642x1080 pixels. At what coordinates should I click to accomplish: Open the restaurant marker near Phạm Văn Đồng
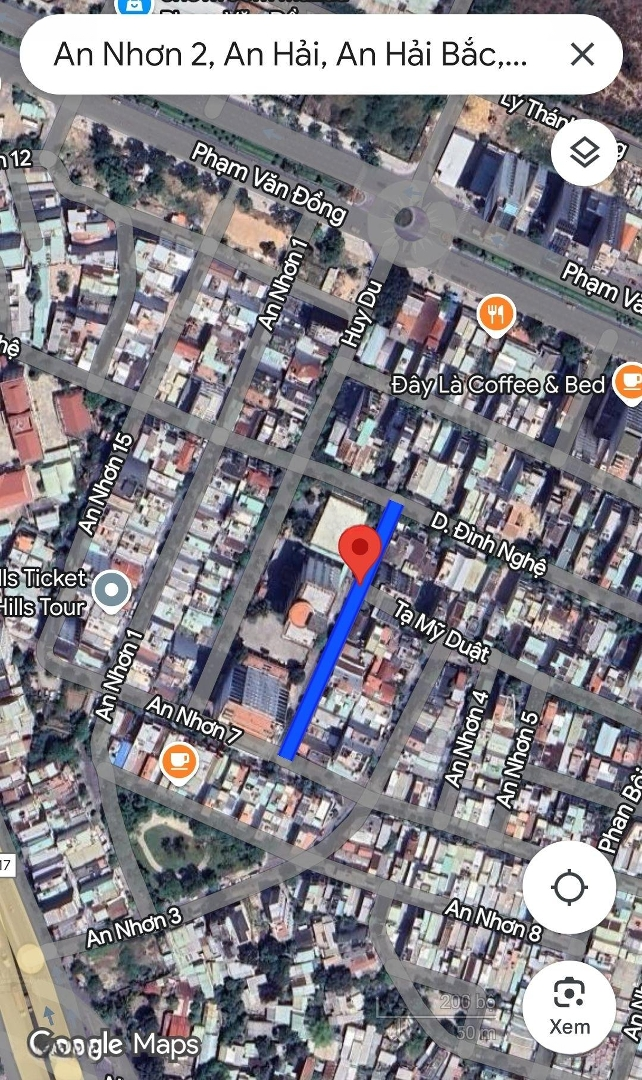click(496, 316)
